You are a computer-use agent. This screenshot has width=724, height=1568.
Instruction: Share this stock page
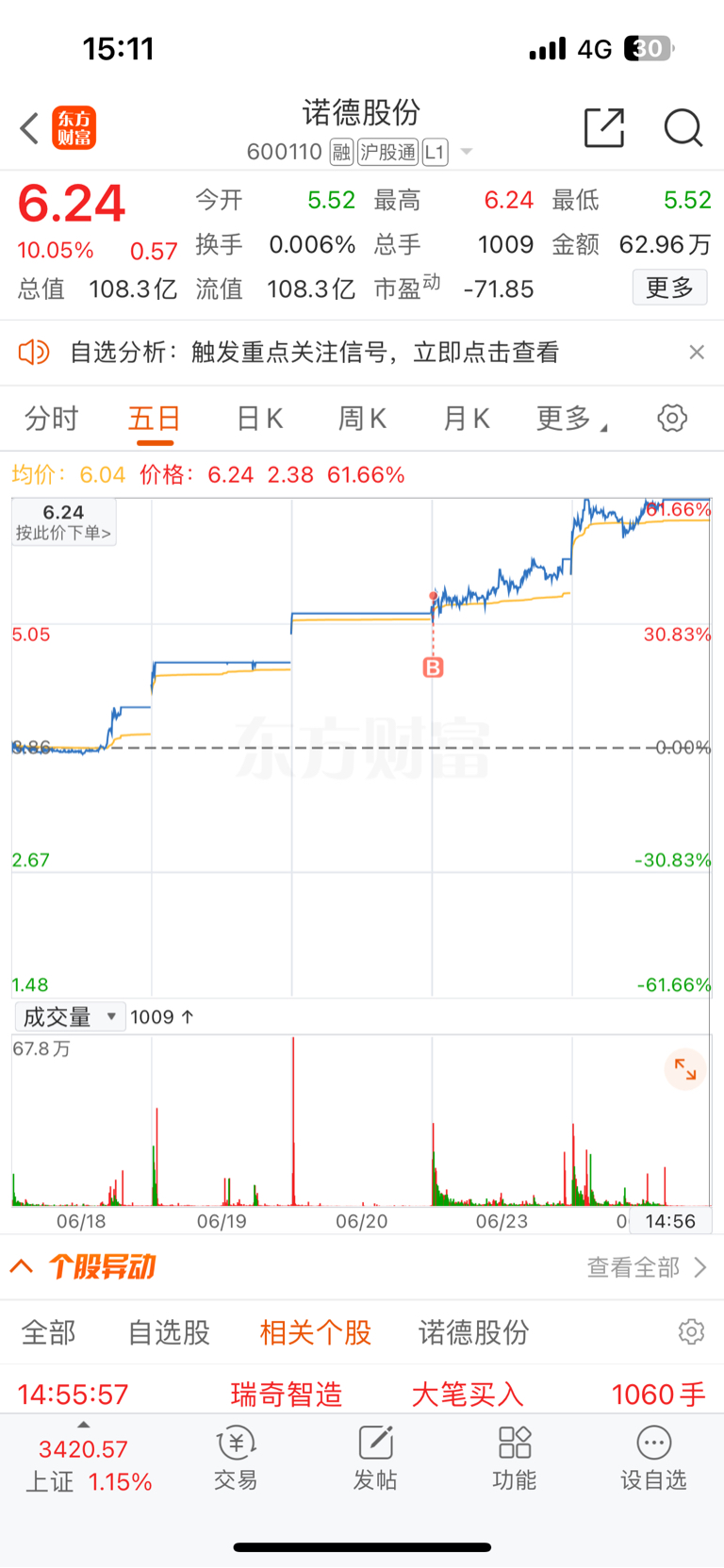tap(604, 127)
